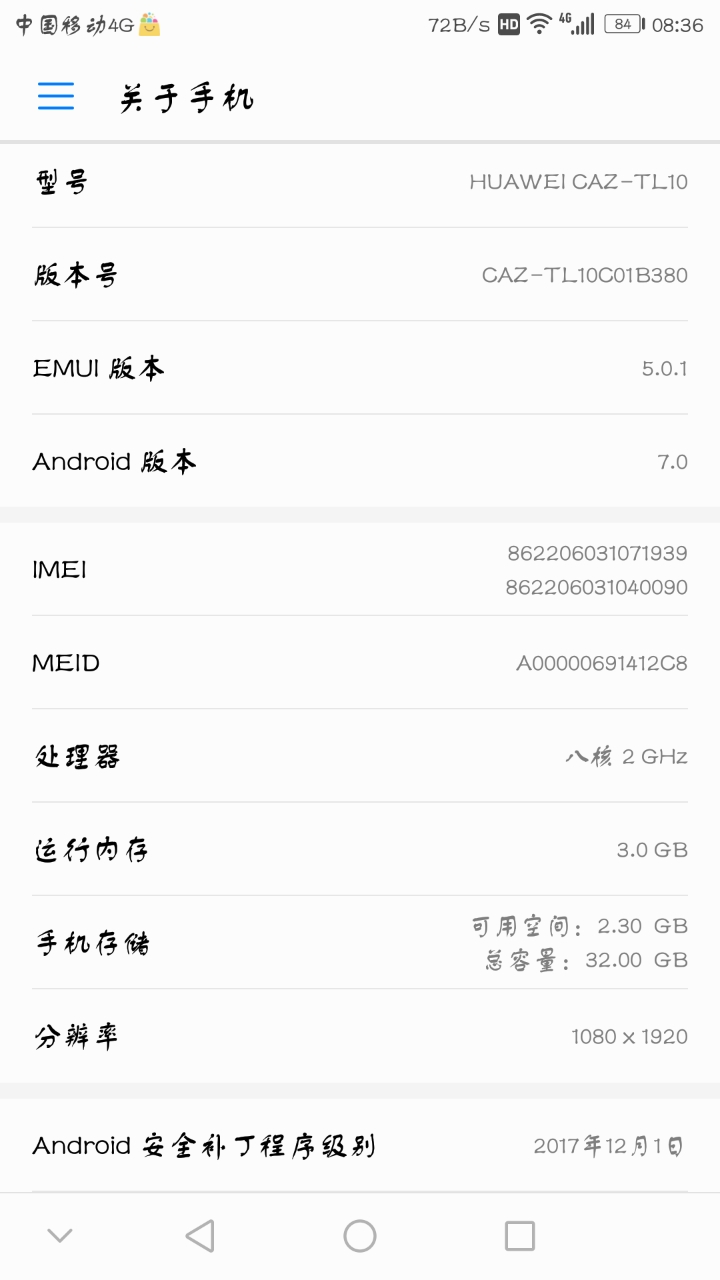
Task: Tap the 版本号 build number row
Action: tap(360, 274)
